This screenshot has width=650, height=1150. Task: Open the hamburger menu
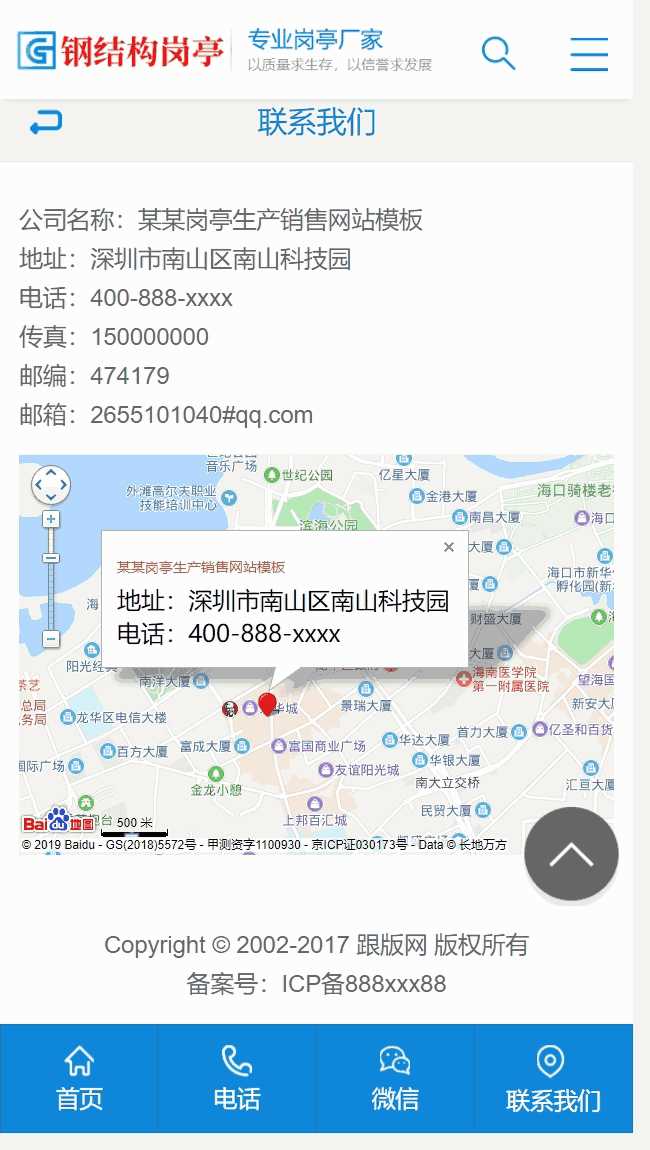click(589, 53)
